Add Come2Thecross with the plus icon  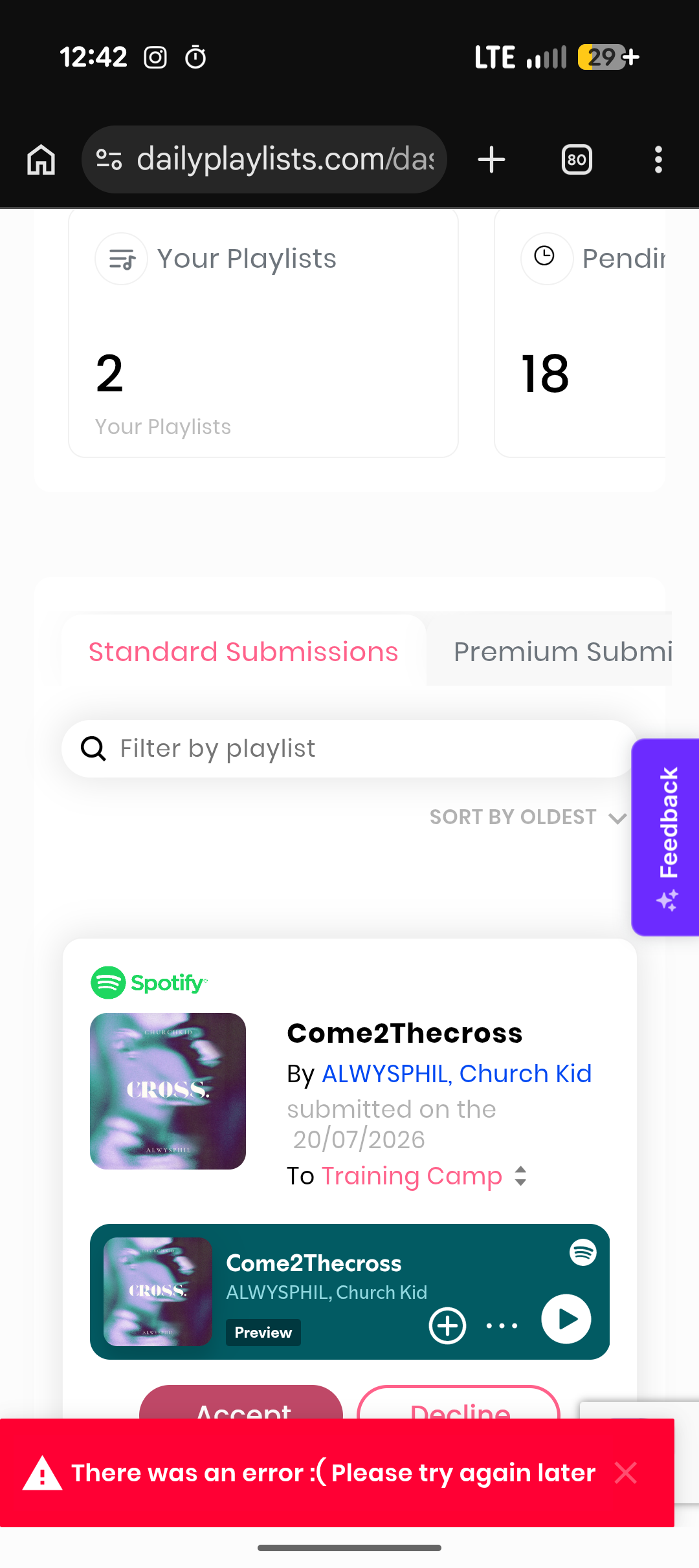(447, 1325)
